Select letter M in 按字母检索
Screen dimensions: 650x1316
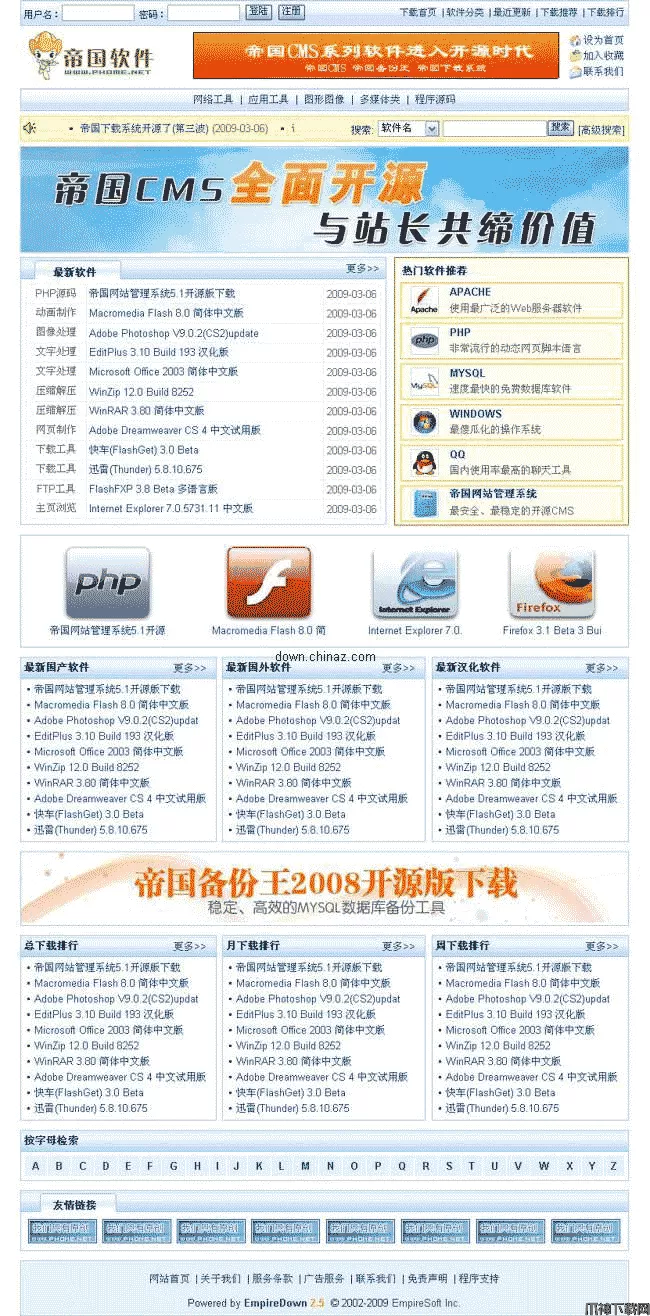[x=304, y=1166]
